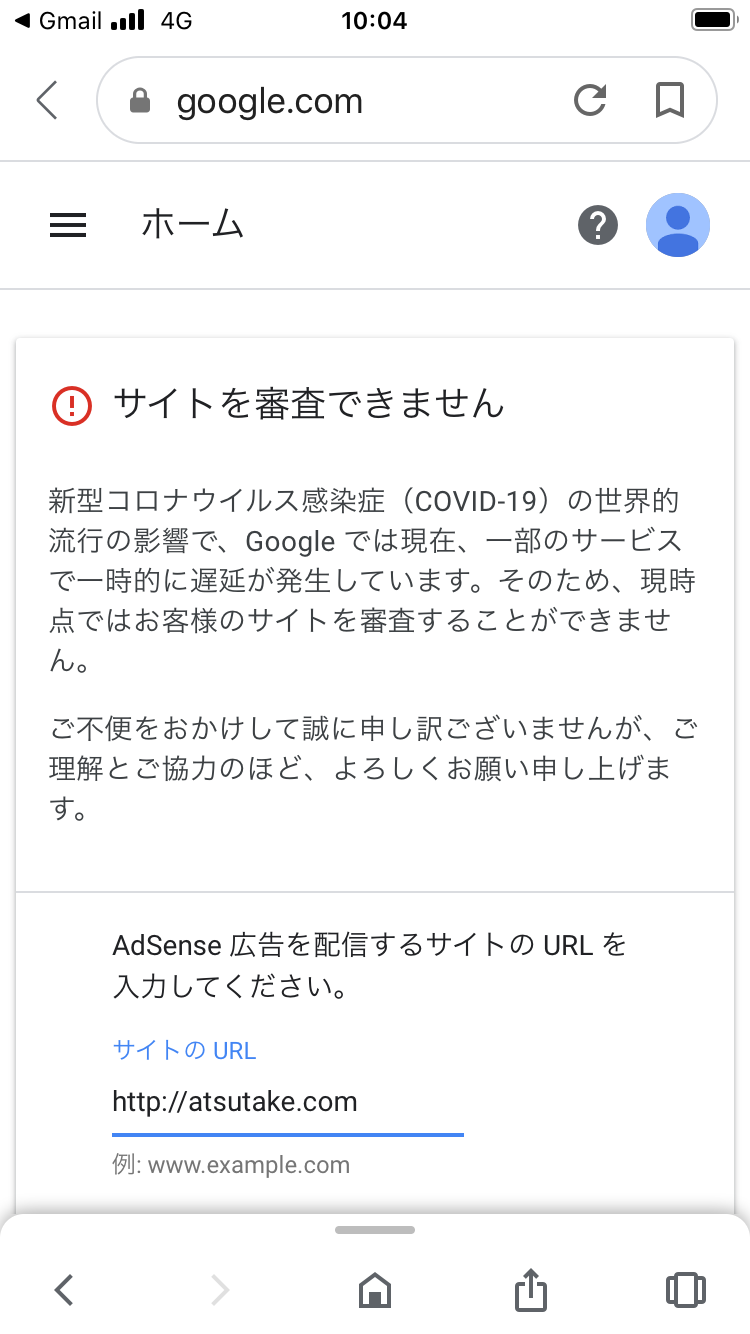
Task: Reload the current page
Action: pos(590,101)
